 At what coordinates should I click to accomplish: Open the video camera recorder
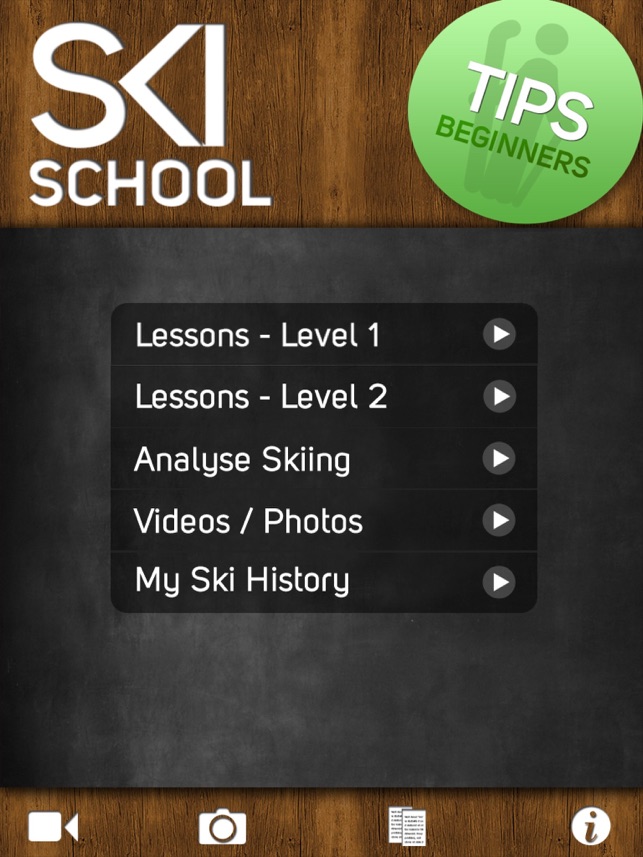pyautogui.click(x=53, y=827)
